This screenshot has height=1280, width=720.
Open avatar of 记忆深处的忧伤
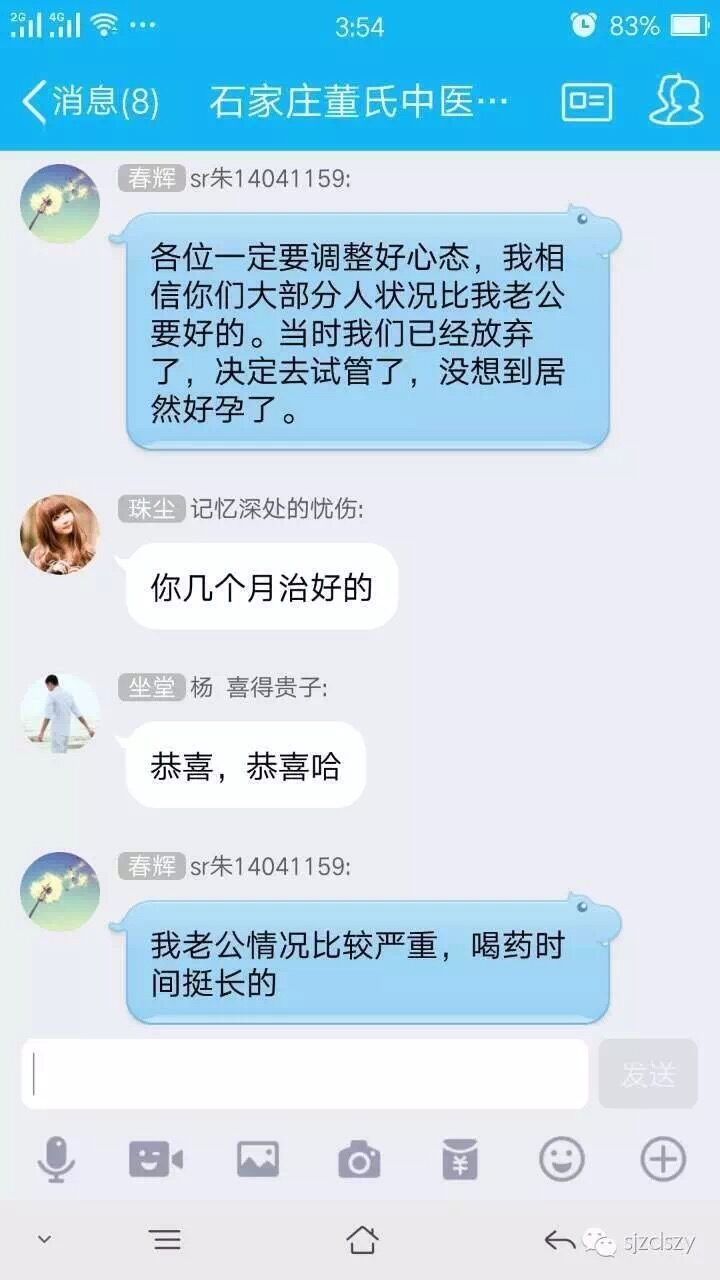coord(60,534)
